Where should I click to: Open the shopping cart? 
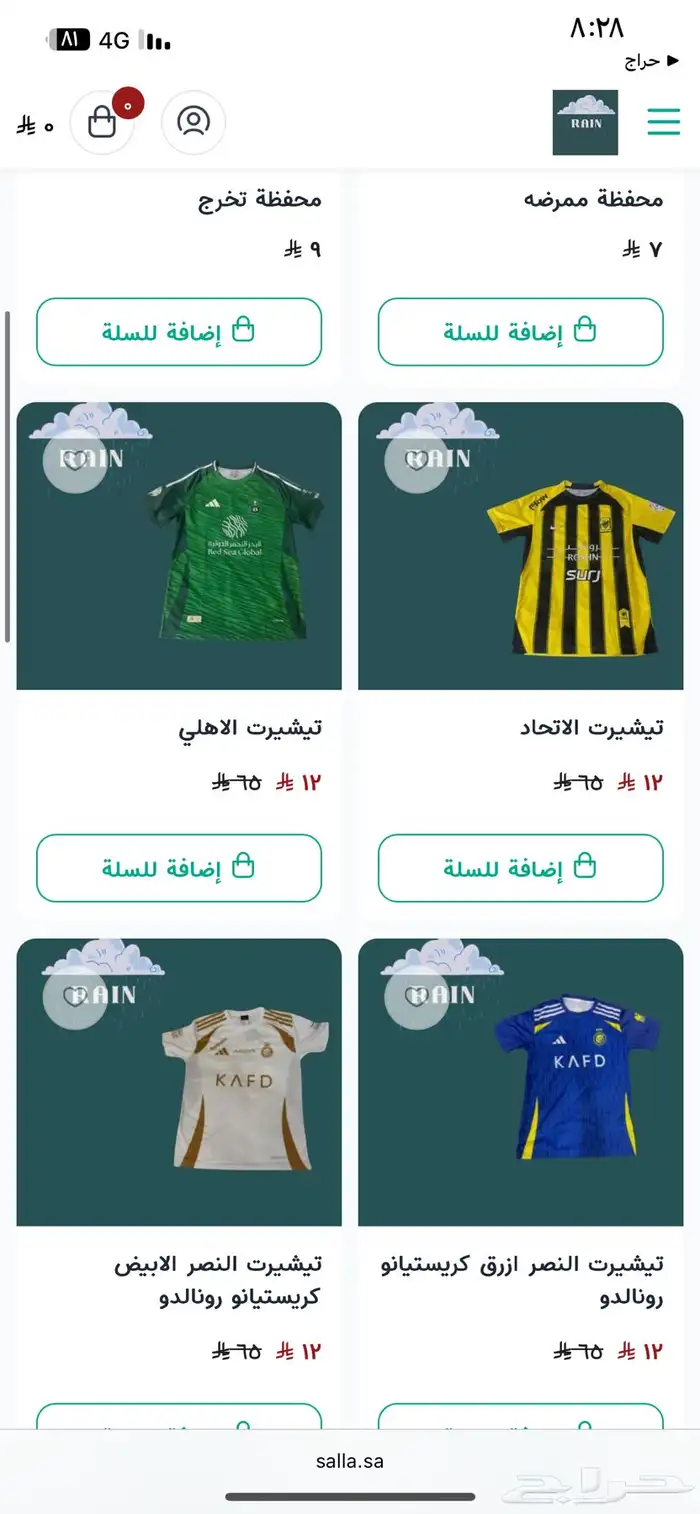pyautogui.click(x=102, y=122)
